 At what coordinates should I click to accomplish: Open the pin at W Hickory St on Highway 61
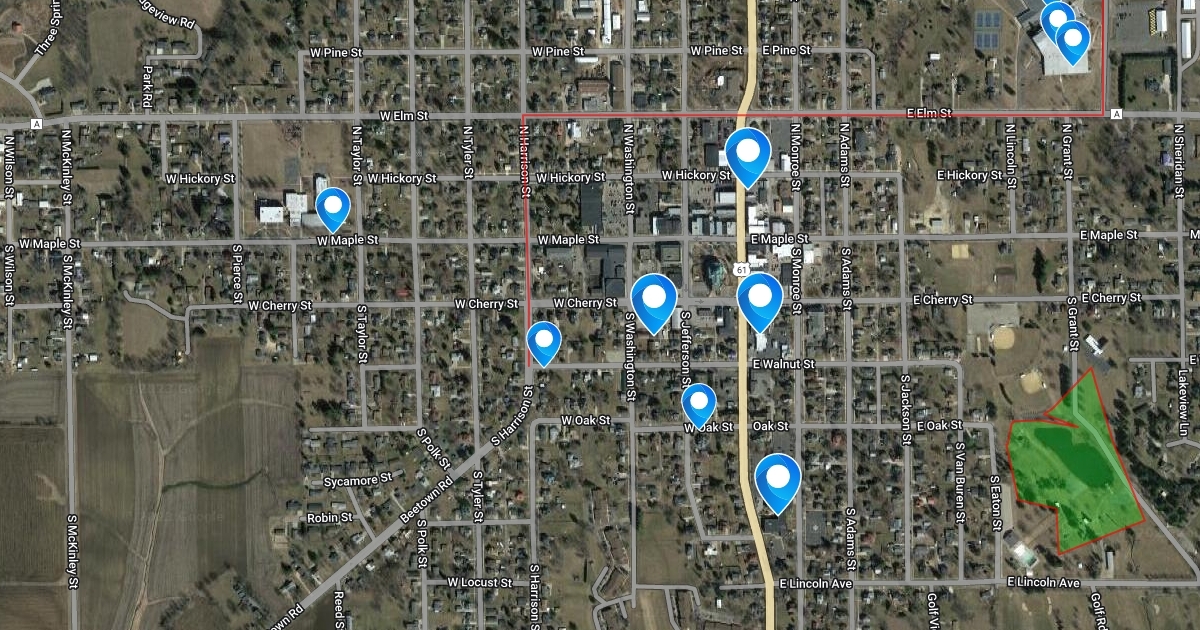click(x=747, y=154)
